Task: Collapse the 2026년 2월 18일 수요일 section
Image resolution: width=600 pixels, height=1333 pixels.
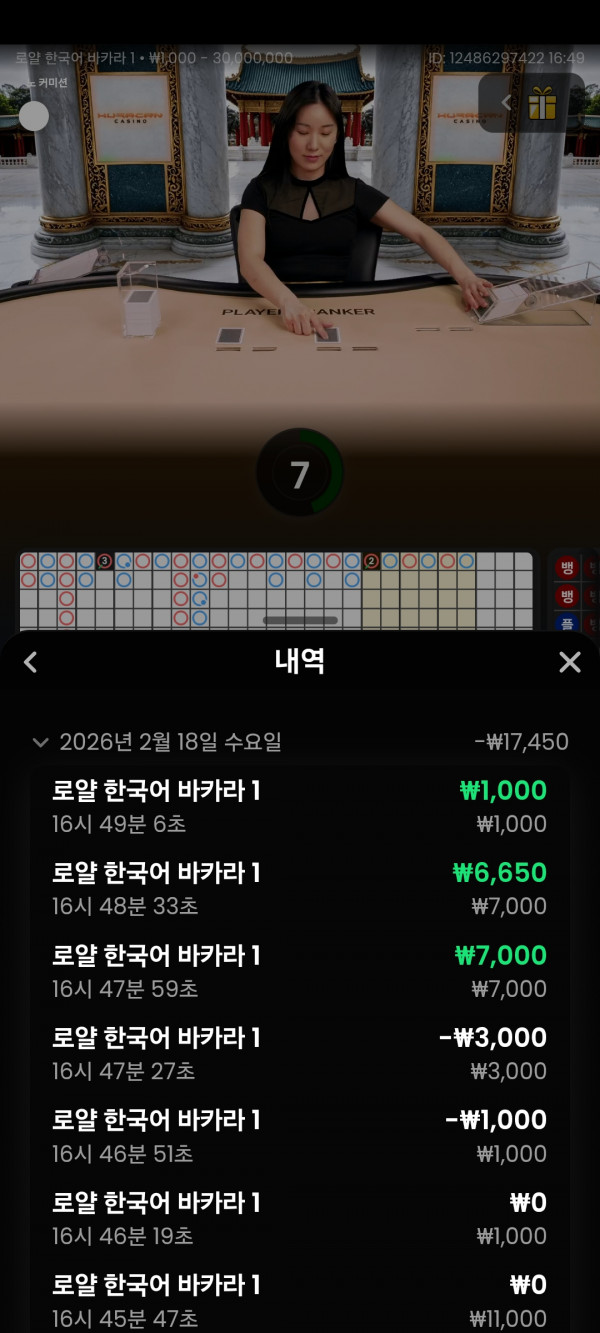Action: 41,742
